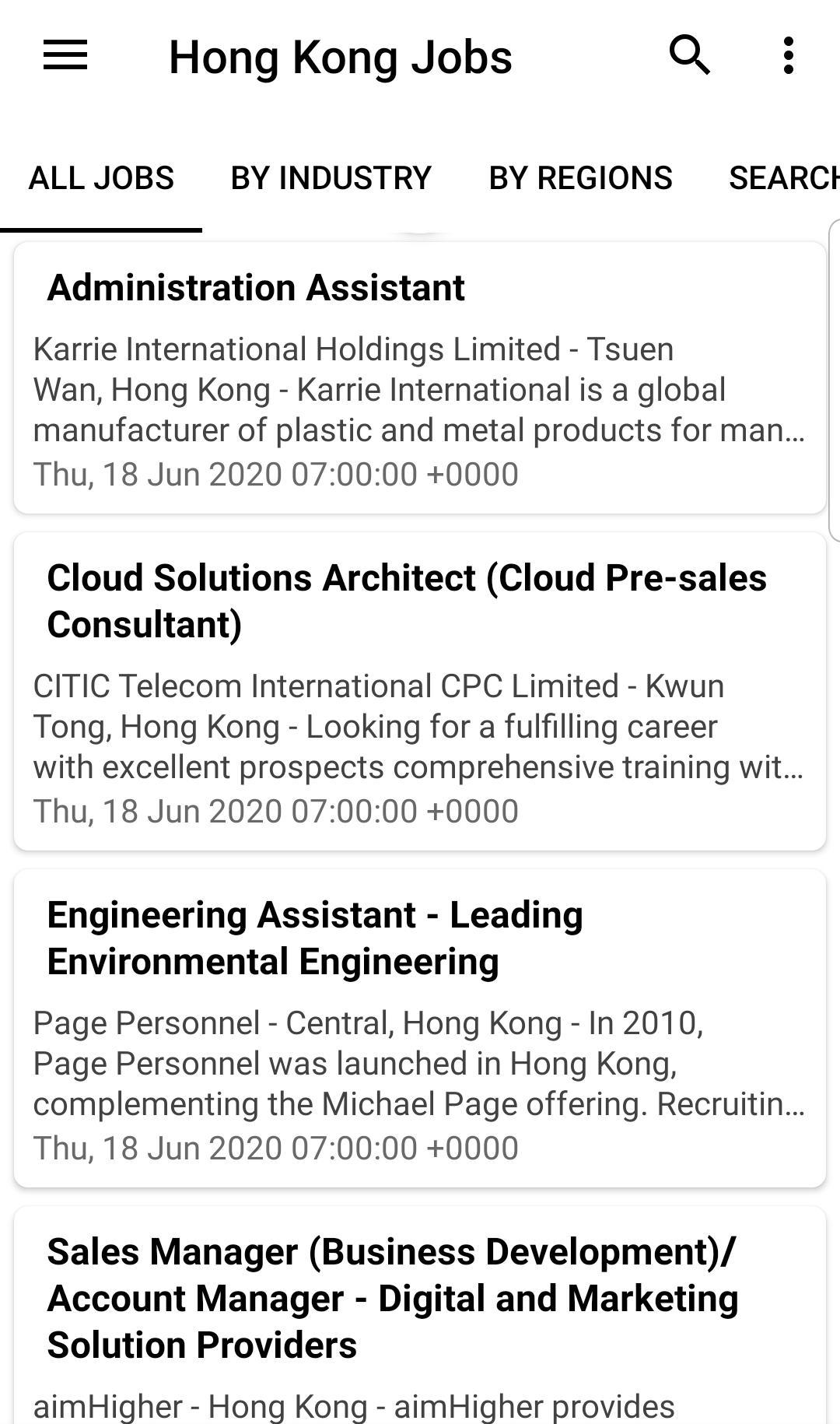Open the three-dot overflow menu

point(789,56)
